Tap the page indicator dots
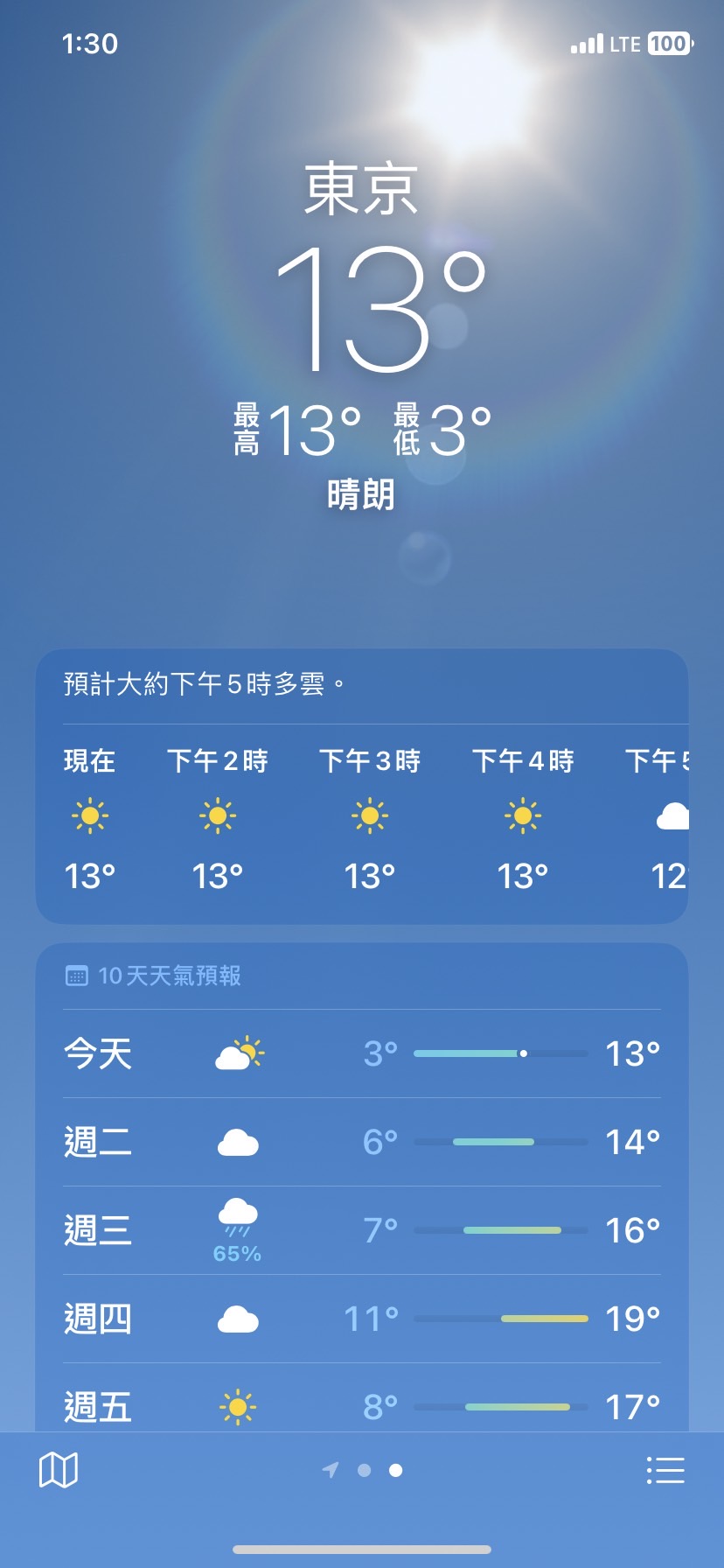Image resolution: width=724 pixels, height=1568 pixels. 363,1470
